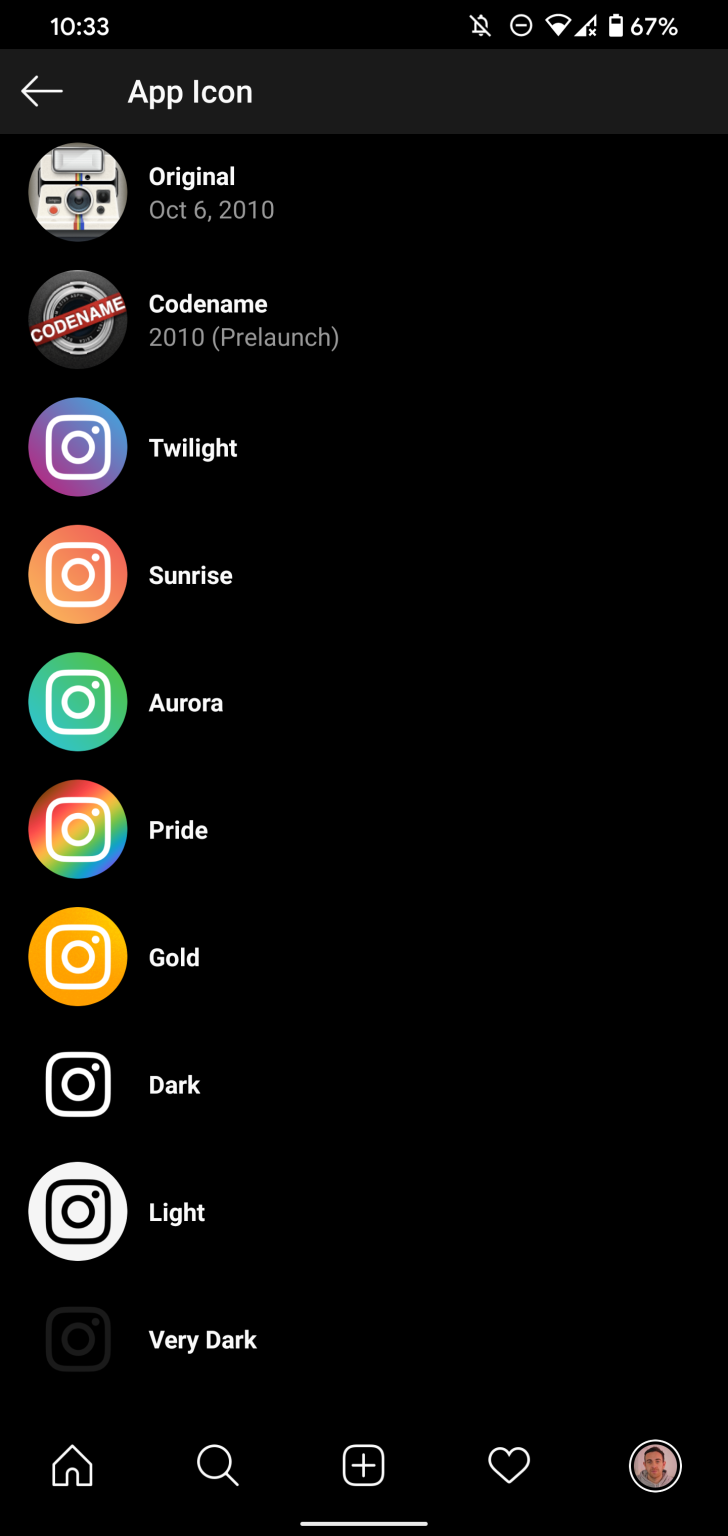Open the Activity heart tab
This screenshot has height=1536, width=728.
point(508,1466)
